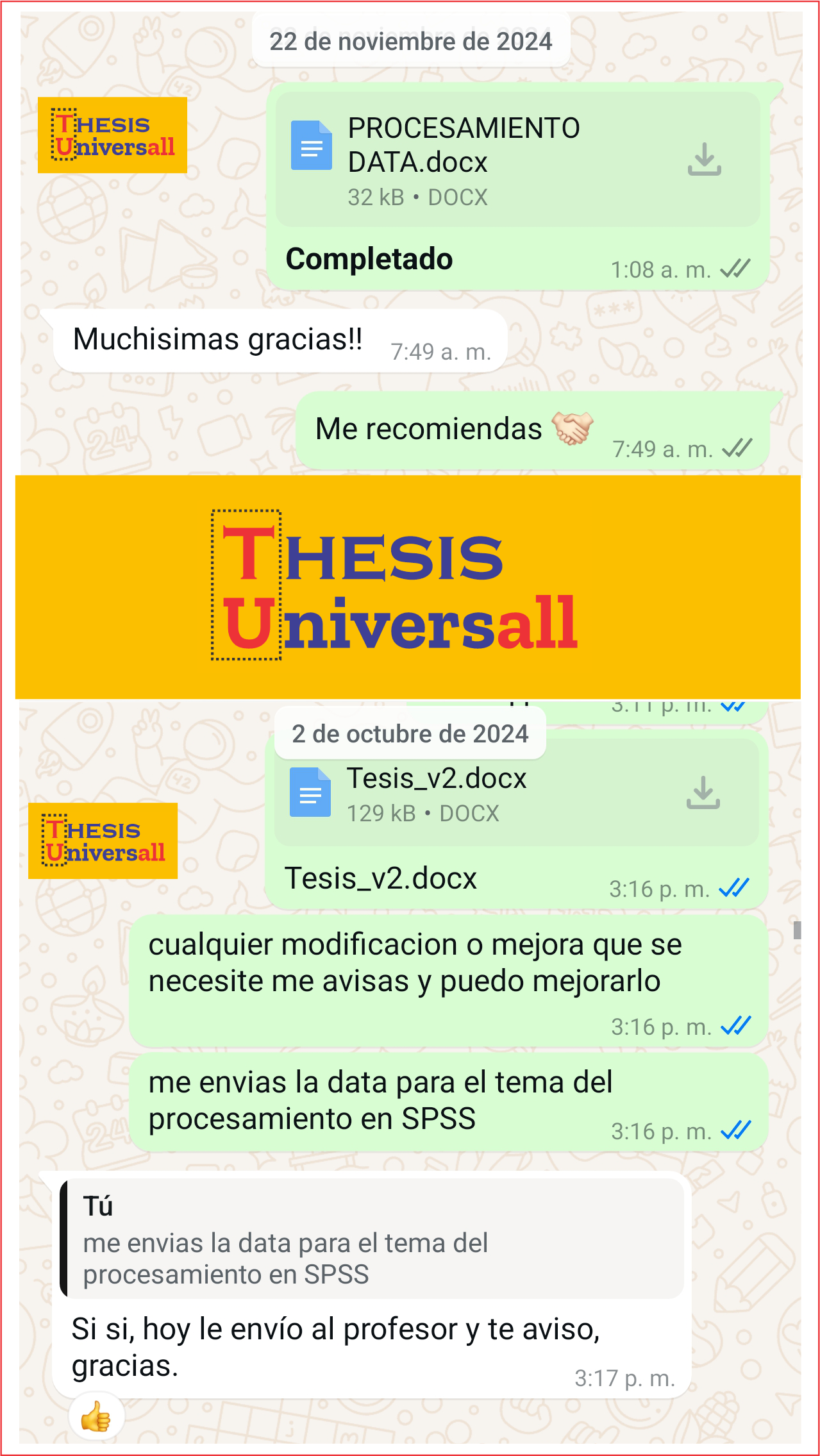Click the 22 de noviembre de 2024 date badge

click(x=410, y=40)
